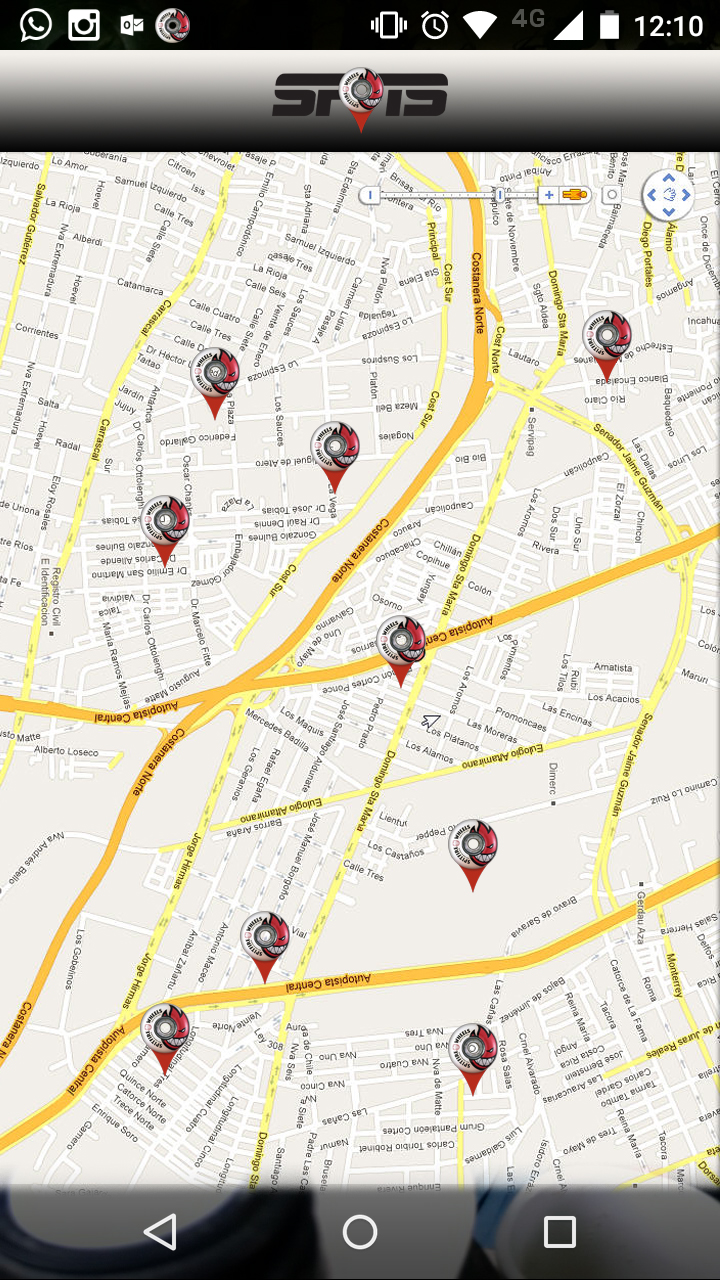
Task: Tap the zoom slider handle
Action: (499, 195)
